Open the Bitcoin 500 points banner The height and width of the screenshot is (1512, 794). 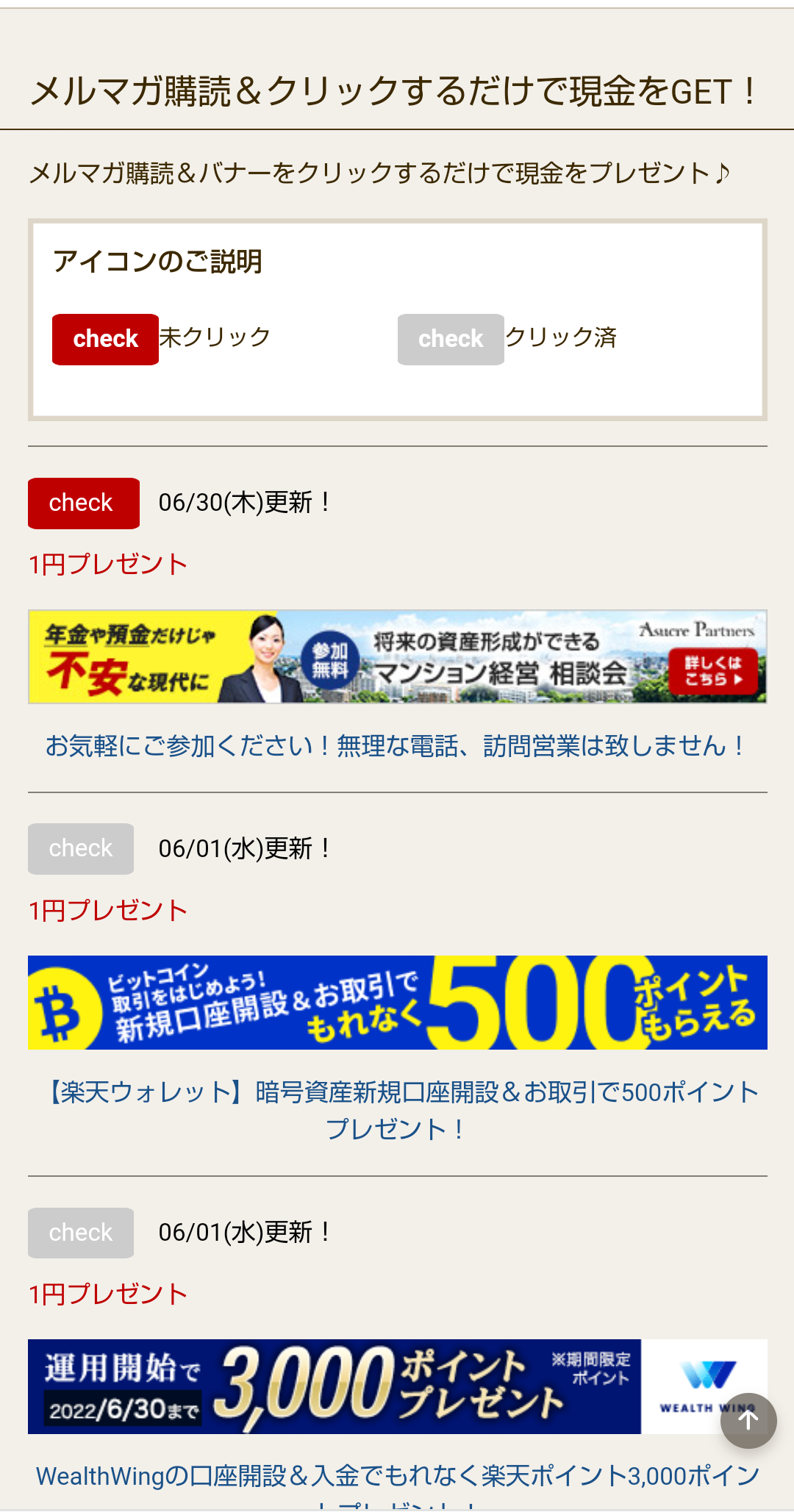pos(397,1003)
